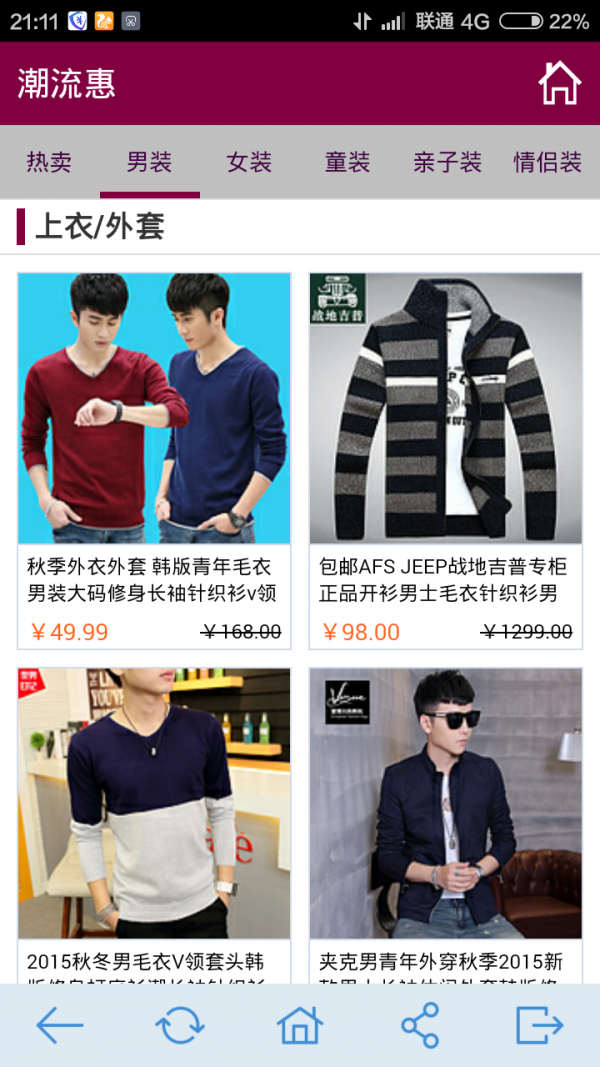Go to the 情侣装 tab
The width and height of the screenshot is (600, 1067).
[x=547, y=162]
